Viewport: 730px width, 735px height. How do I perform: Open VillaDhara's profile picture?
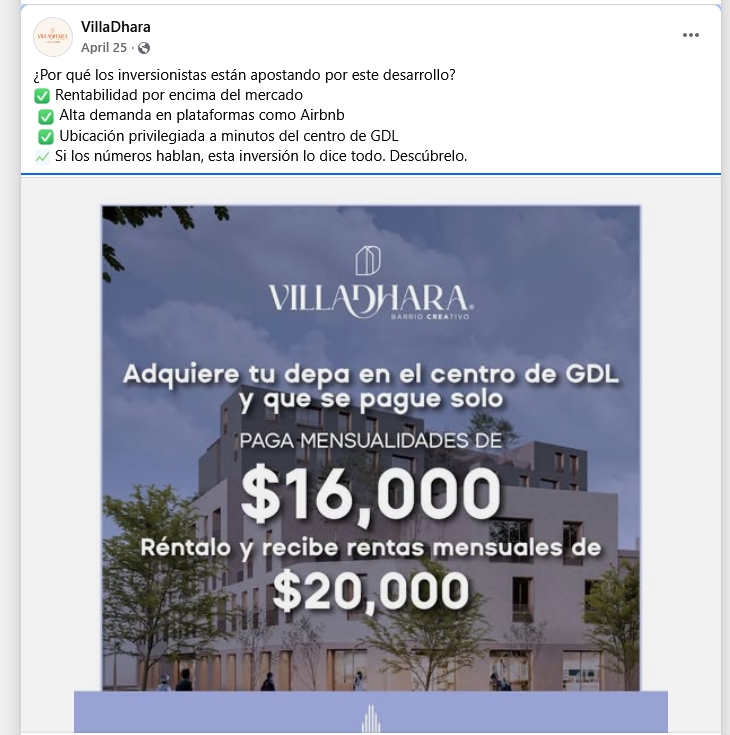(52, 37)
